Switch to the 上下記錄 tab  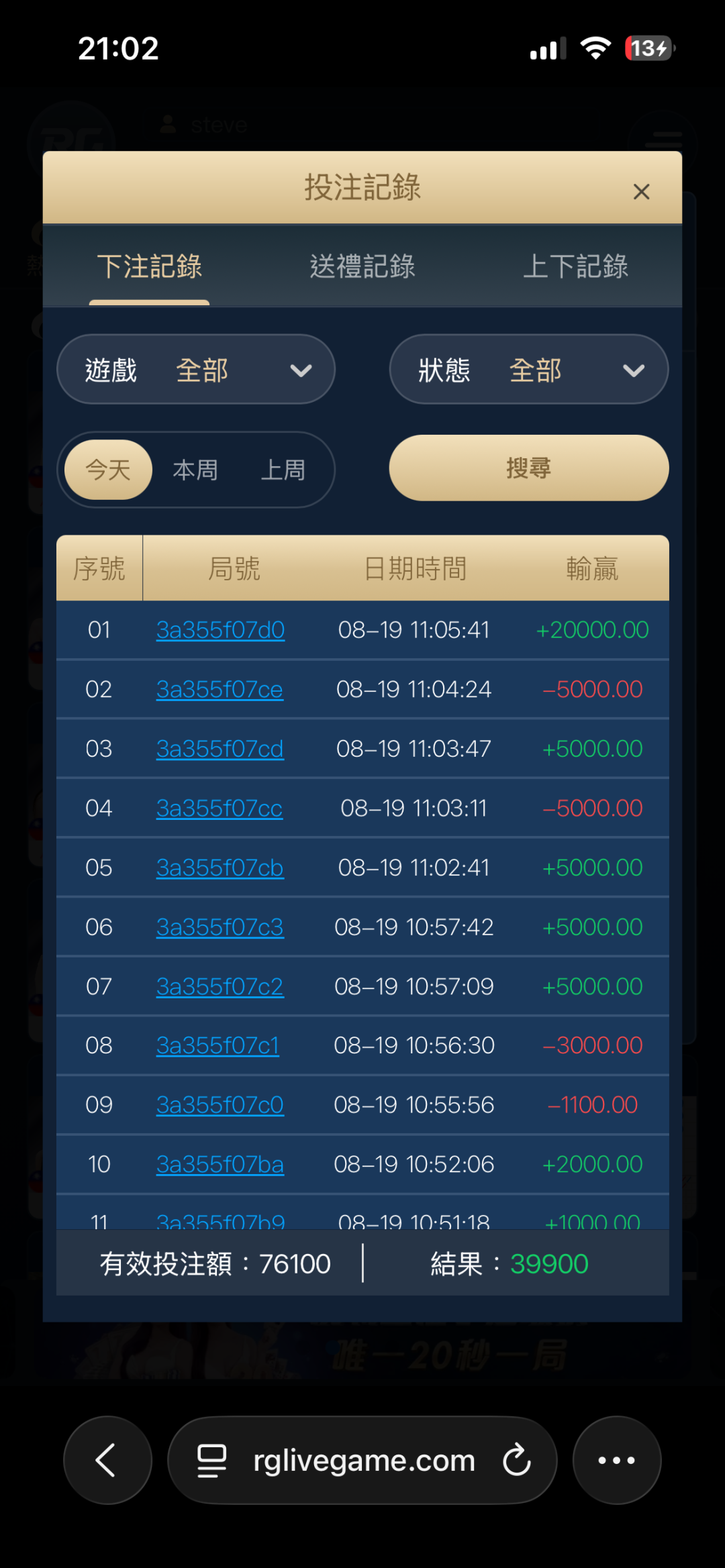point(575,266)
